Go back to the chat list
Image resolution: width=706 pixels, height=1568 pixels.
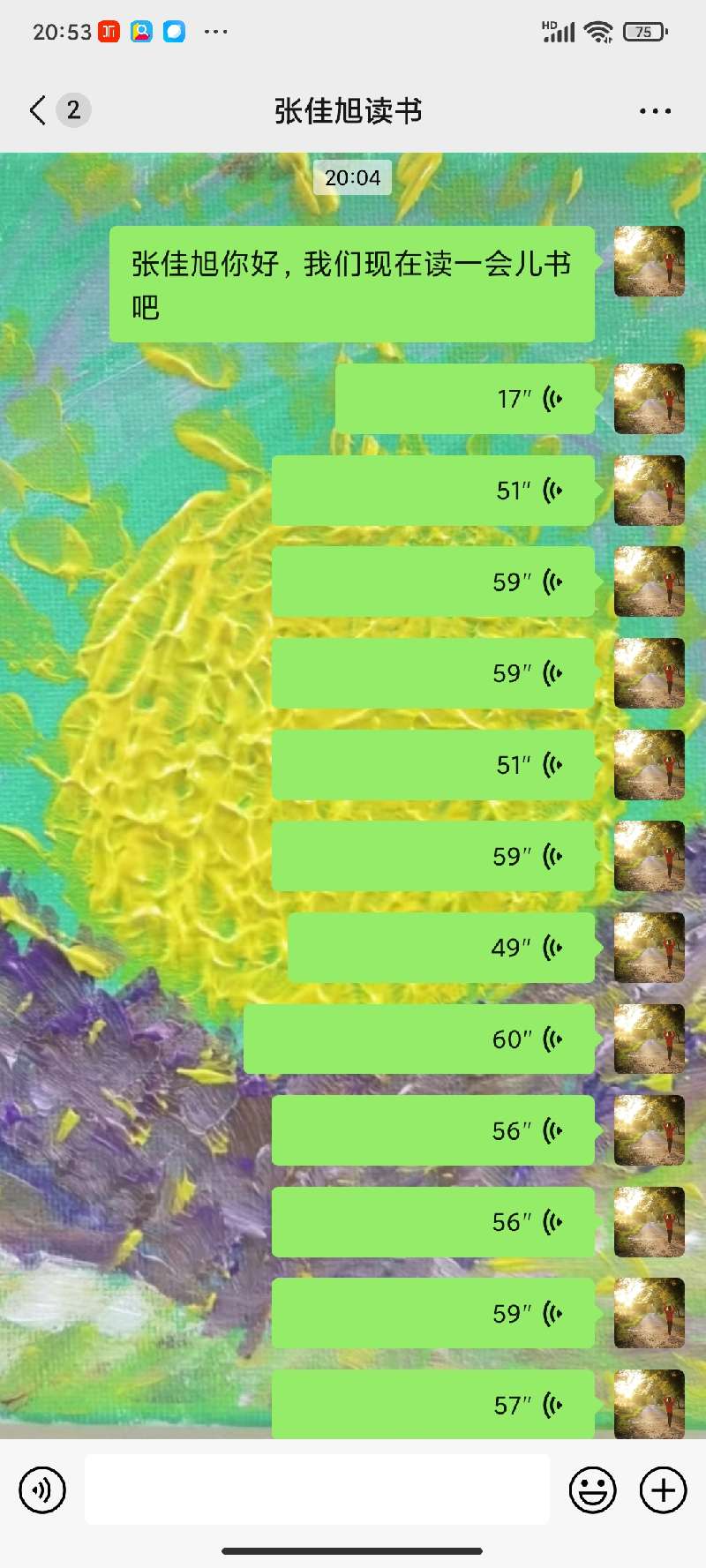38,110
